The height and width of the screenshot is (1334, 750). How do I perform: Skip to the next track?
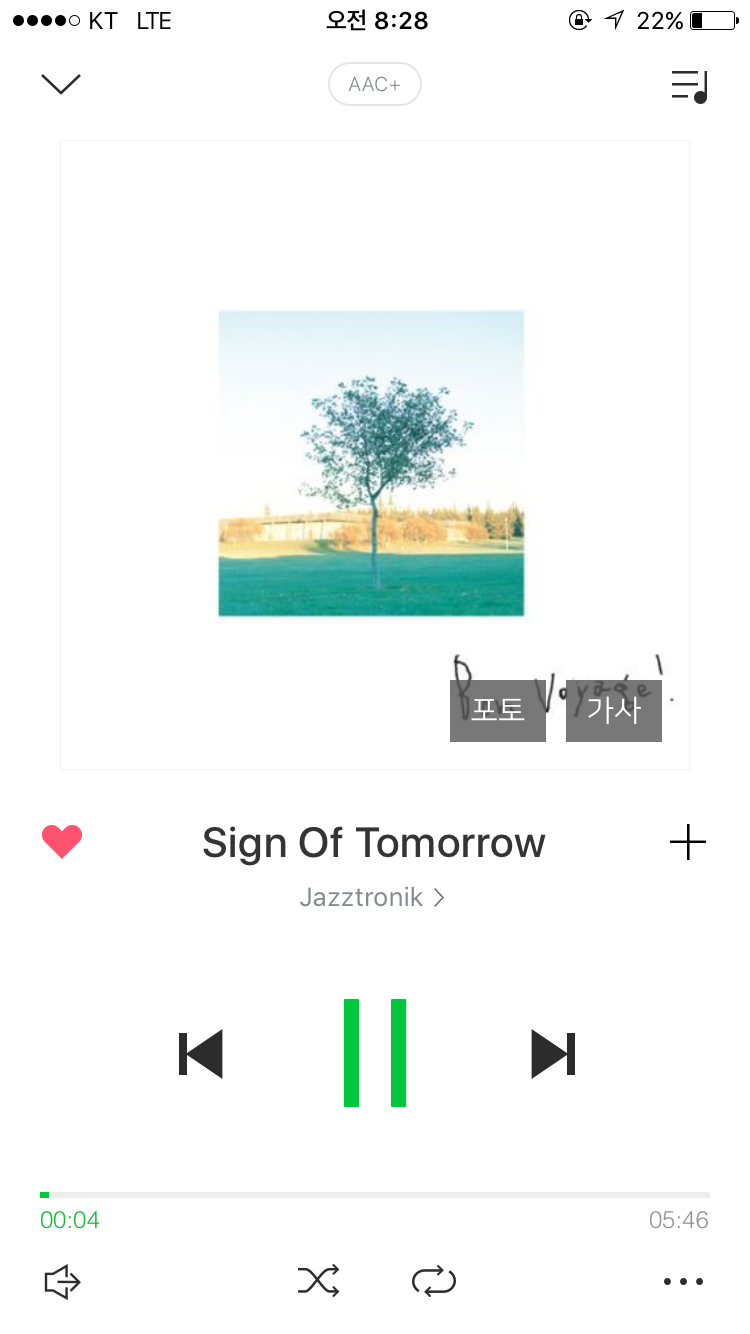click(553, 1054)
